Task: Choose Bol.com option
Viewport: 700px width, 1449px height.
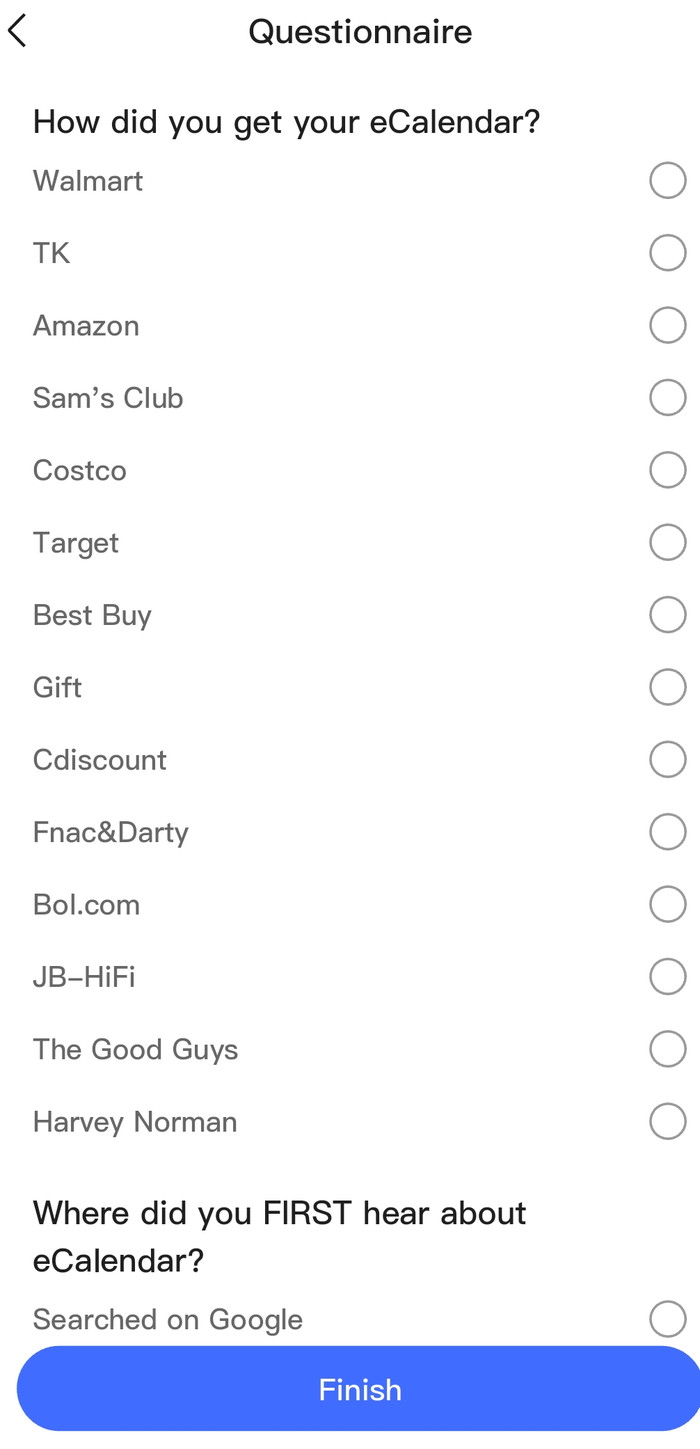Action: click(667, 905)
